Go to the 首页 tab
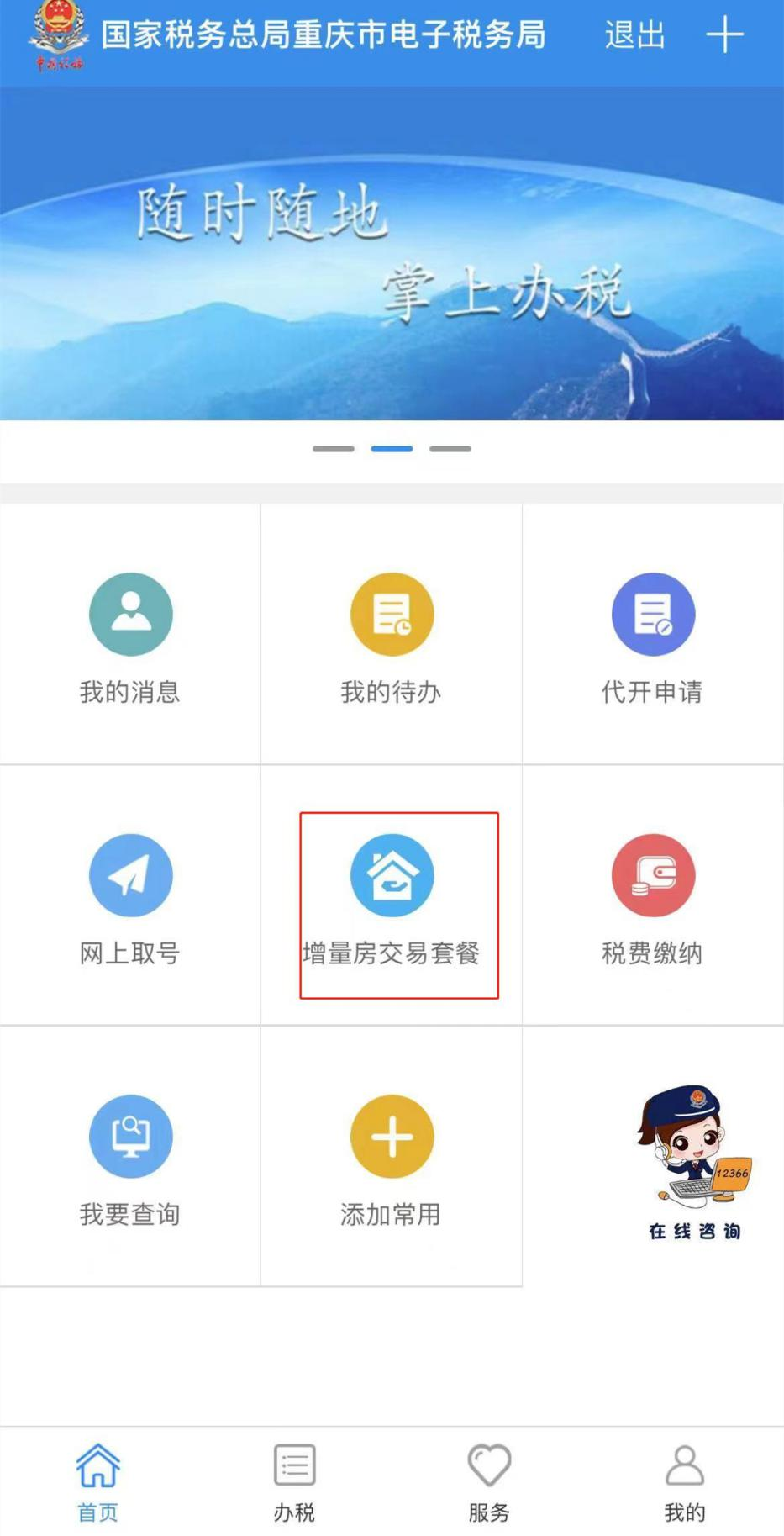This screenshot has width=784, height=1536. pyautogui.click(x=98, y=1483)
